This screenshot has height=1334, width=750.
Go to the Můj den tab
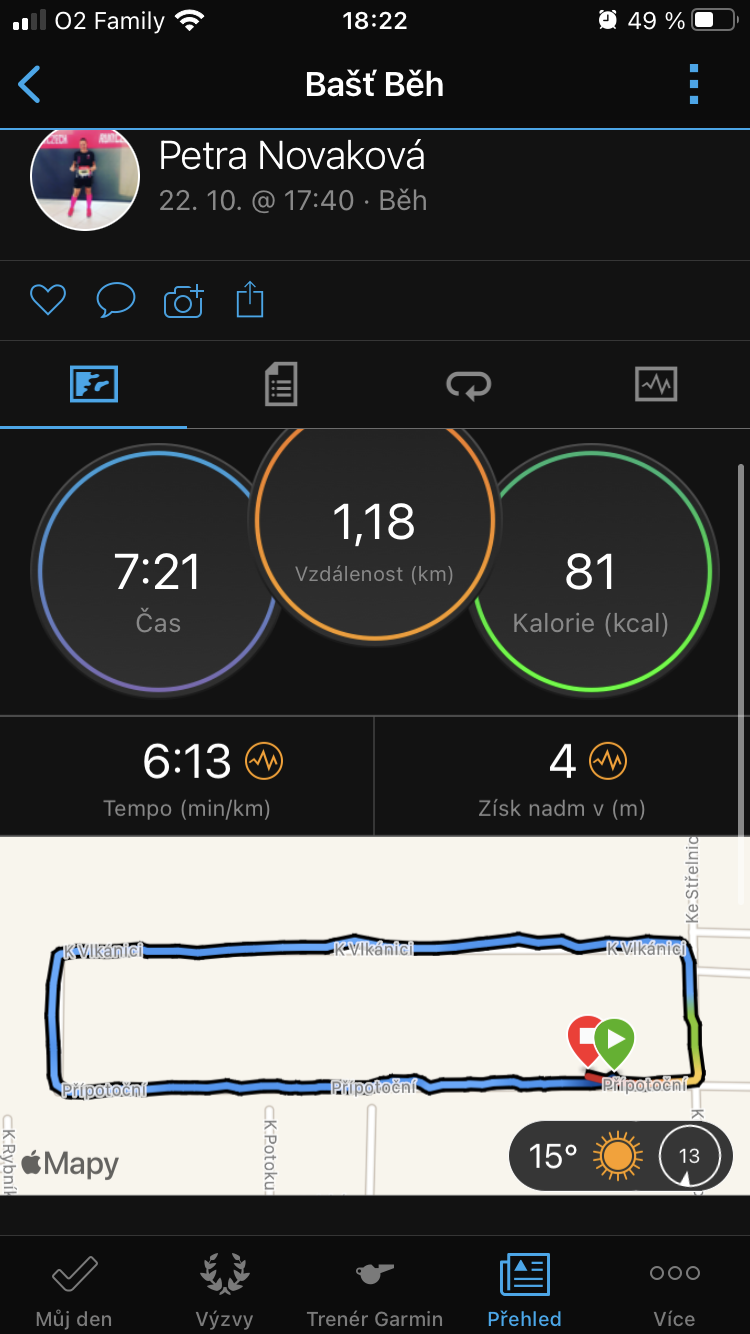point(74,1290)
